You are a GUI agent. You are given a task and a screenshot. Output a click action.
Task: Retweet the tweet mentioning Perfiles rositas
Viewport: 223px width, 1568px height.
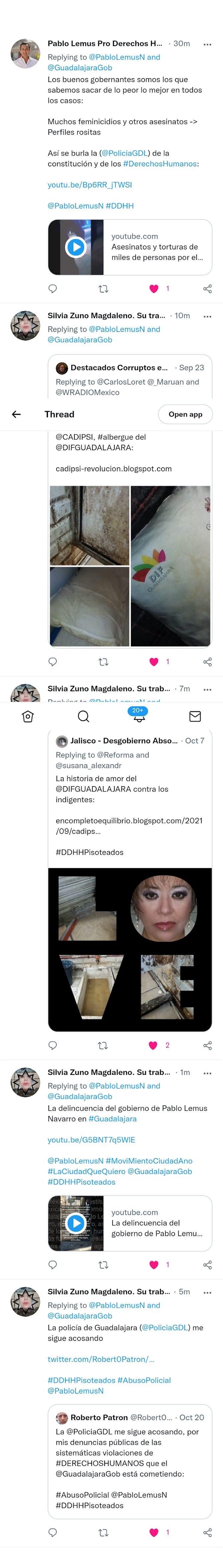click(x=103, y=289)
